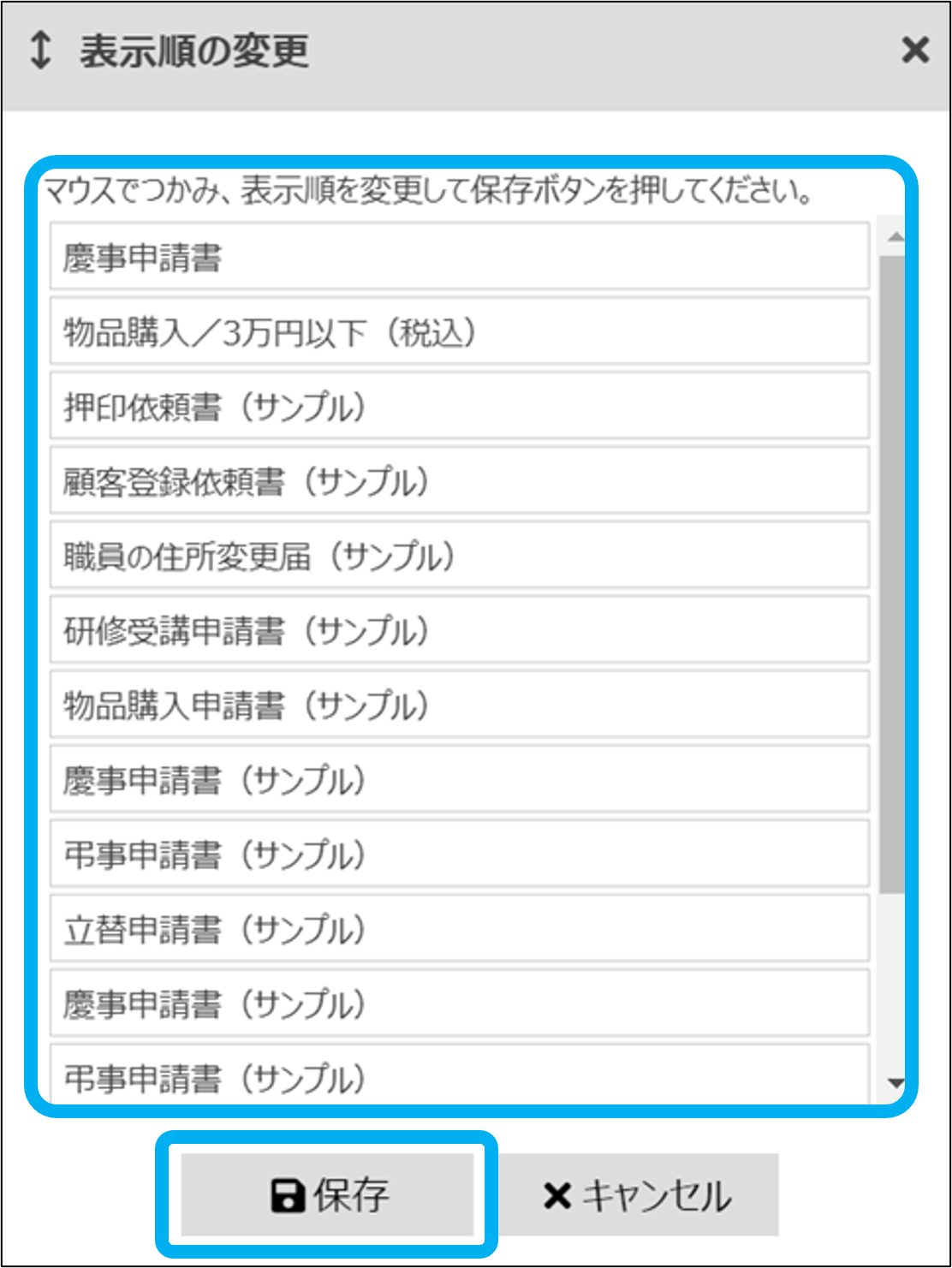This screenshot has height=1268, width=952.
Task: Select 物品購入／3万円以下（税込） row
Action: point(460,331)
